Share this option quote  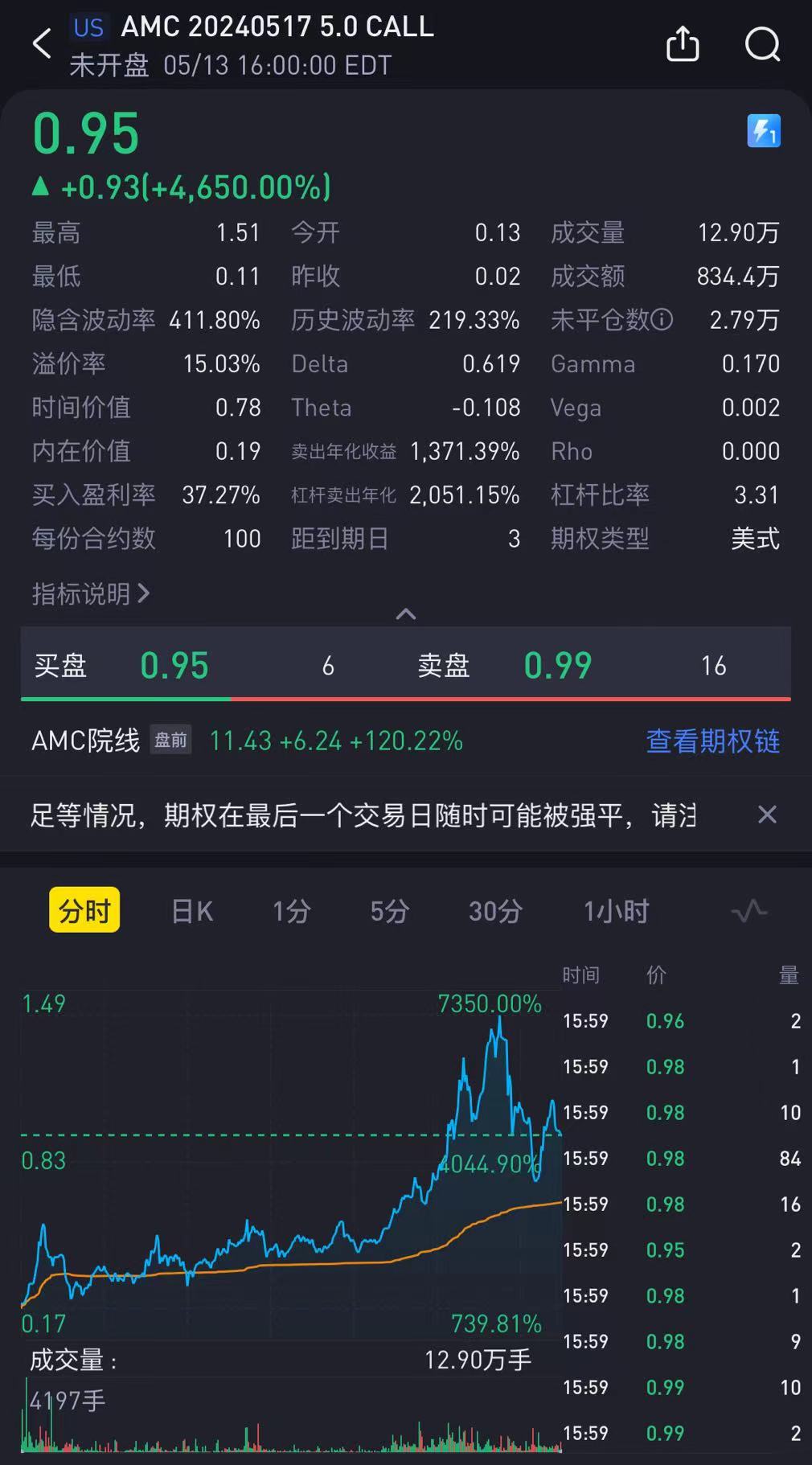tap(683, 43)
